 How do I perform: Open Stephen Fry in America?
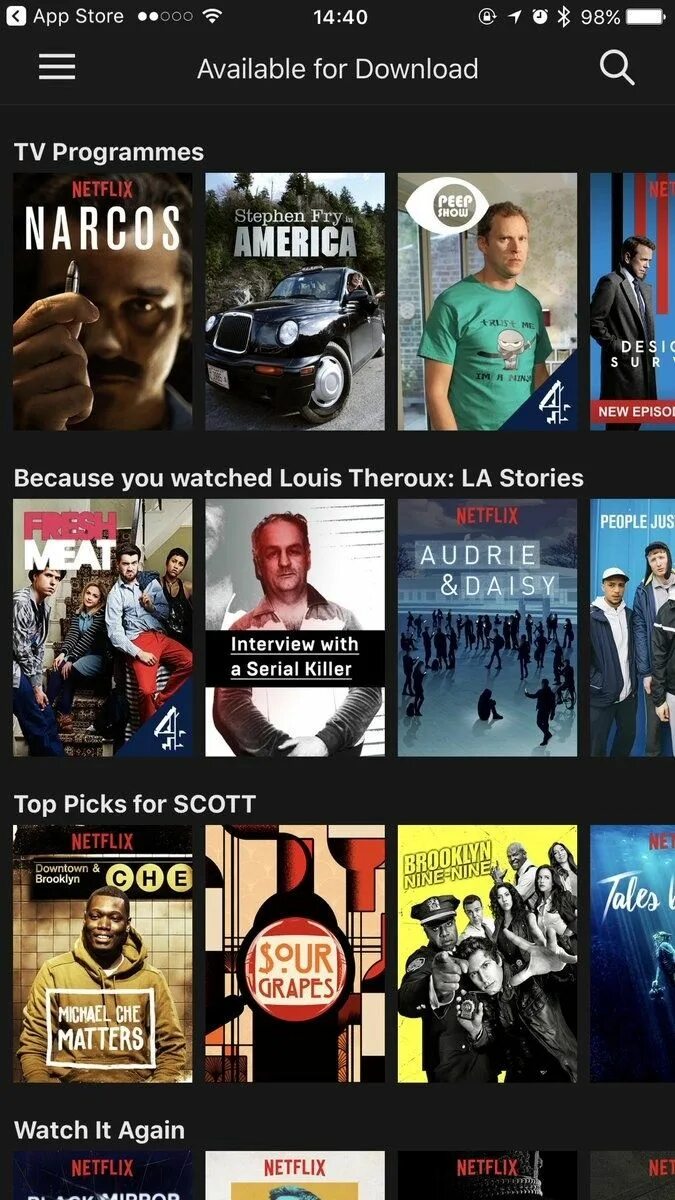click(295, 301)
